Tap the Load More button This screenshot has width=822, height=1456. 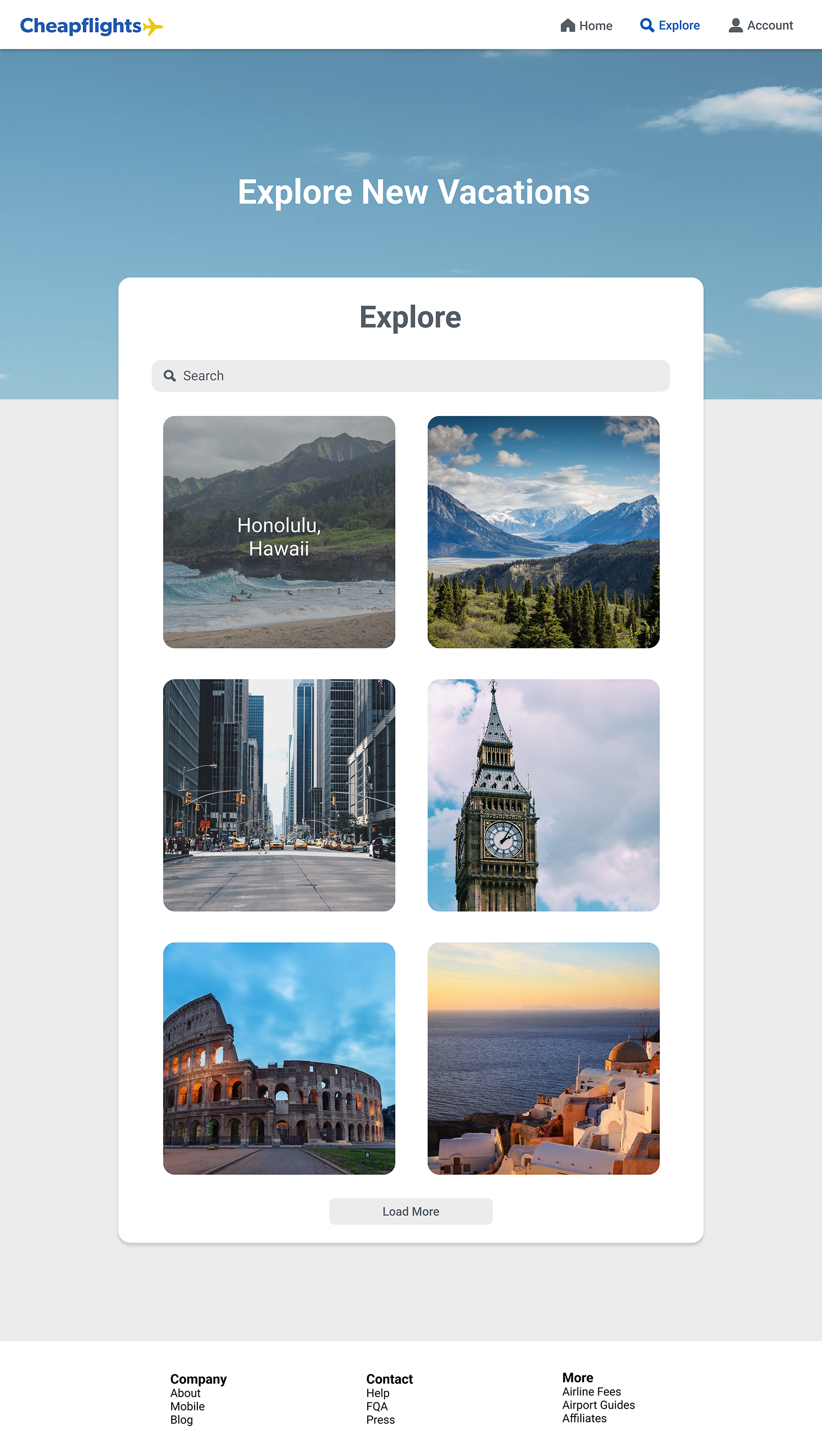tap(411, 1211)
